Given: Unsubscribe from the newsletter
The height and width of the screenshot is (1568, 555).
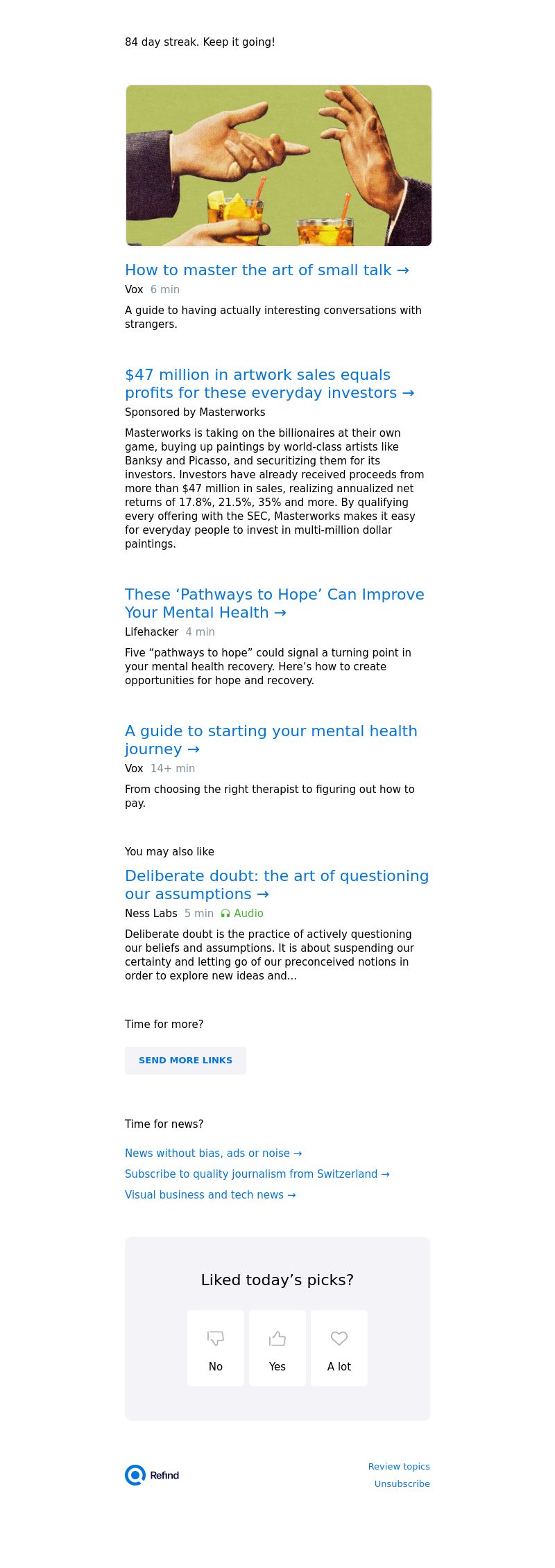Looking at the screenshot, I should [x=402, y=1484].
